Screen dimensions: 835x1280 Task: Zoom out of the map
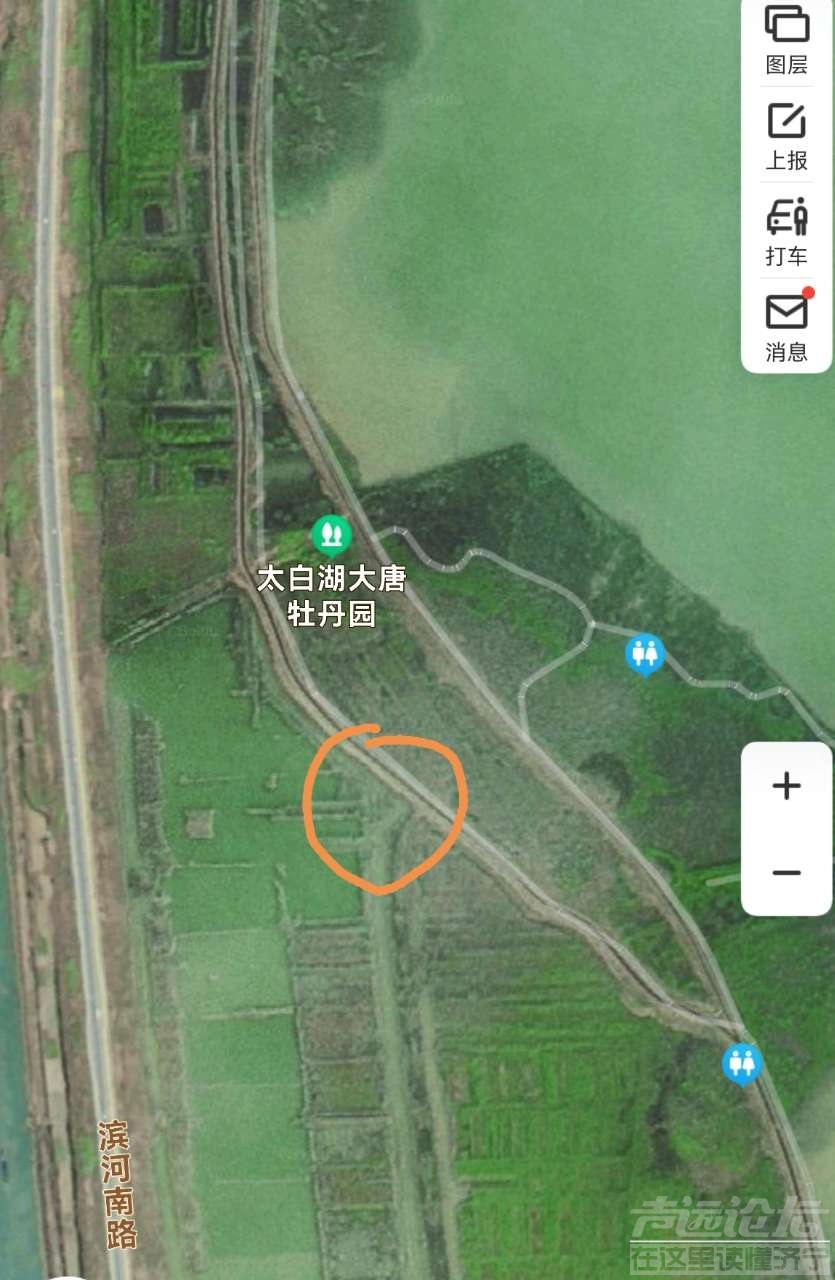786,872
